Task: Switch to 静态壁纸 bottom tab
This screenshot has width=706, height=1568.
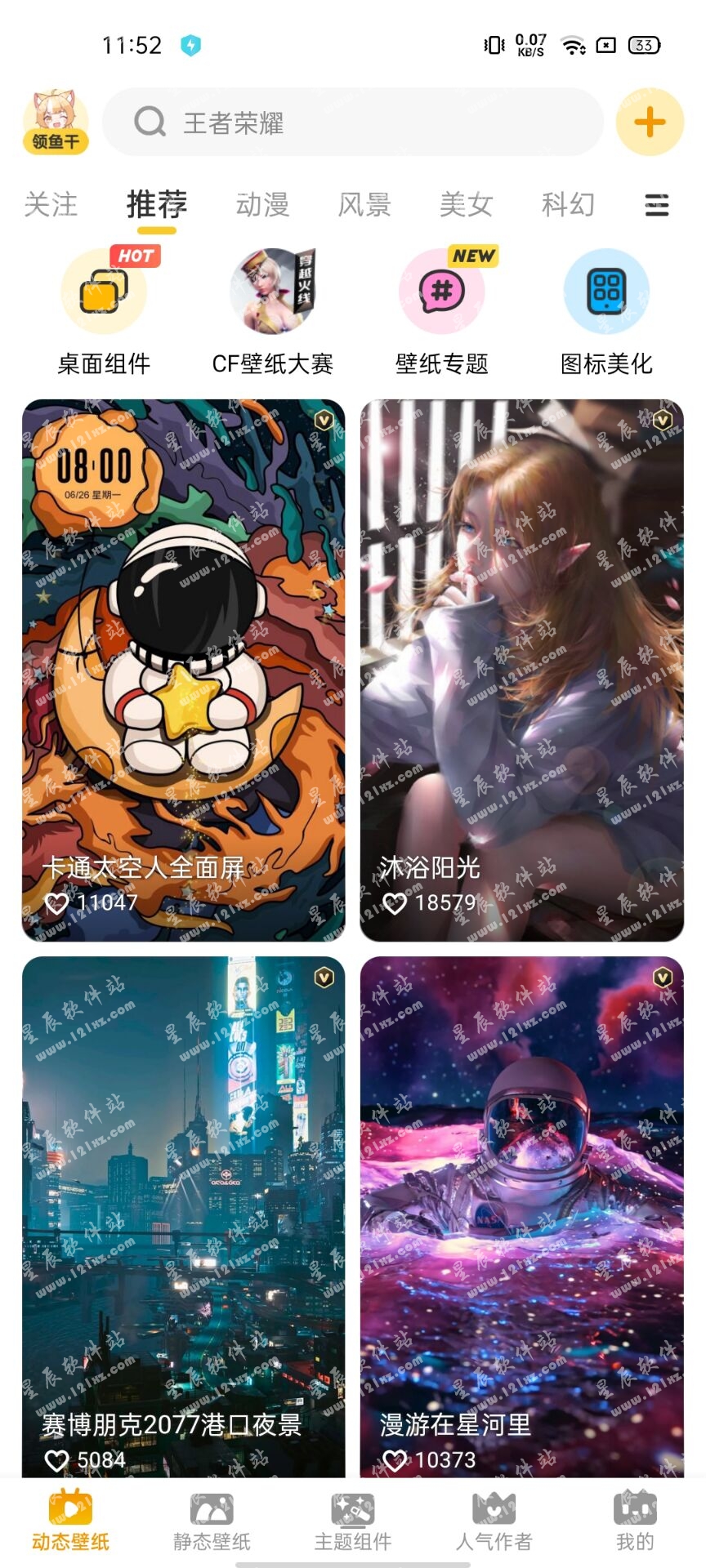Action: [212, 1522]
